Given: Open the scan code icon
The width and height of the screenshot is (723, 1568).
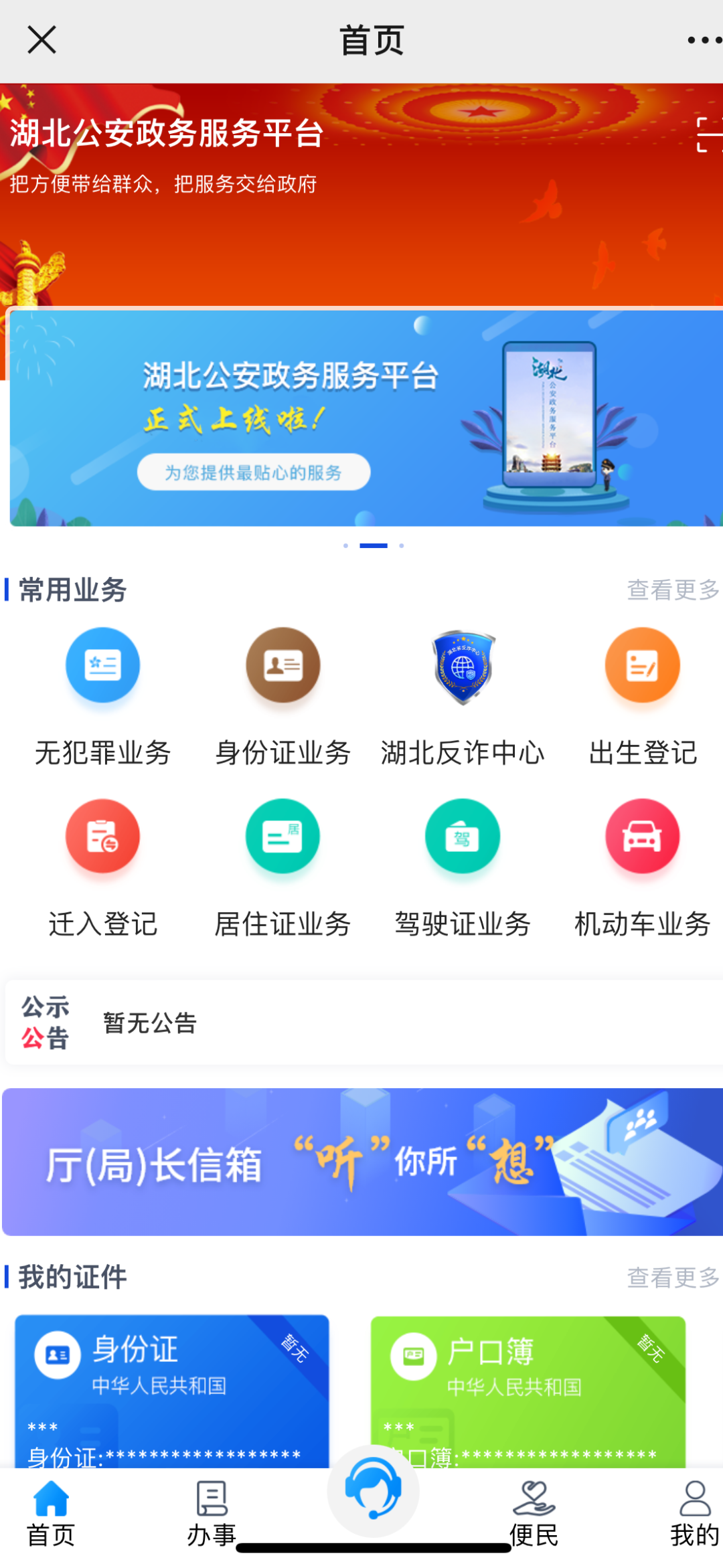Looking at the screenshot, I should coord(710,135).
